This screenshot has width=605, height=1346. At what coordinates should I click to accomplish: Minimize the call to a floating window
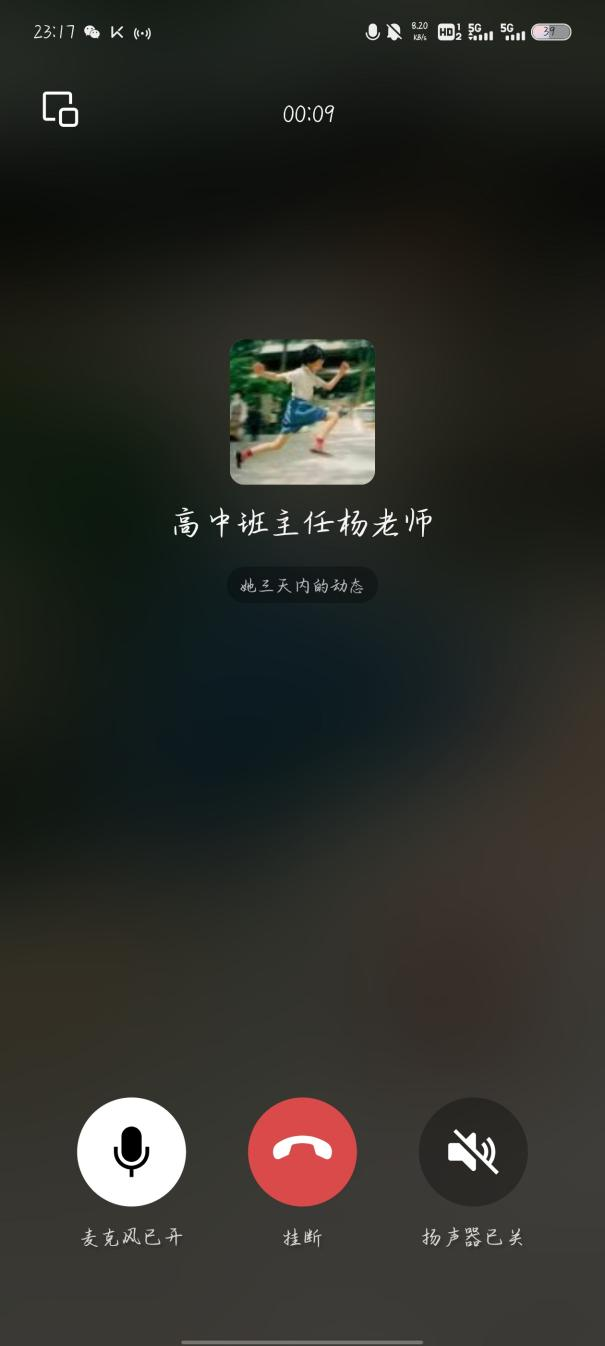pos(60,109)
